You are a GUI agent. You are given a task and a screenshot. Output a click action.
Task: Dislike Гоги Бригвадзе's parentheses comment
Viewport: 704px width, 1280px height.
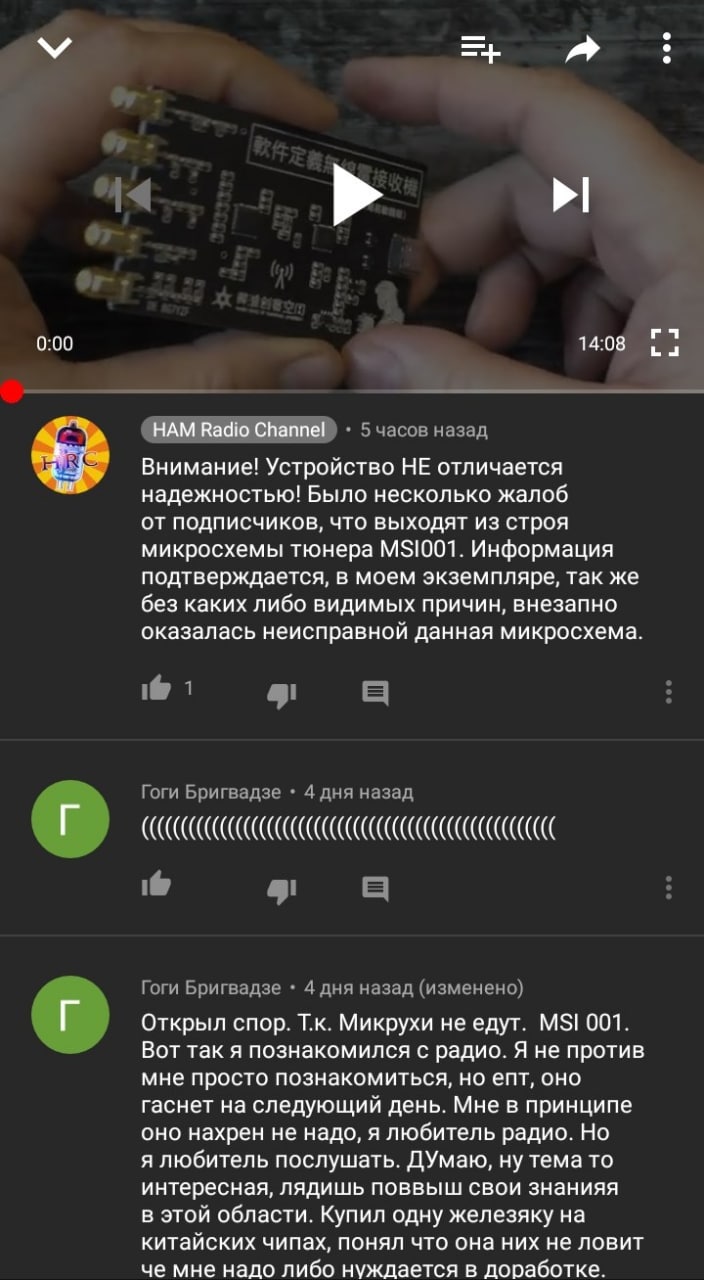tap(282, 888)
